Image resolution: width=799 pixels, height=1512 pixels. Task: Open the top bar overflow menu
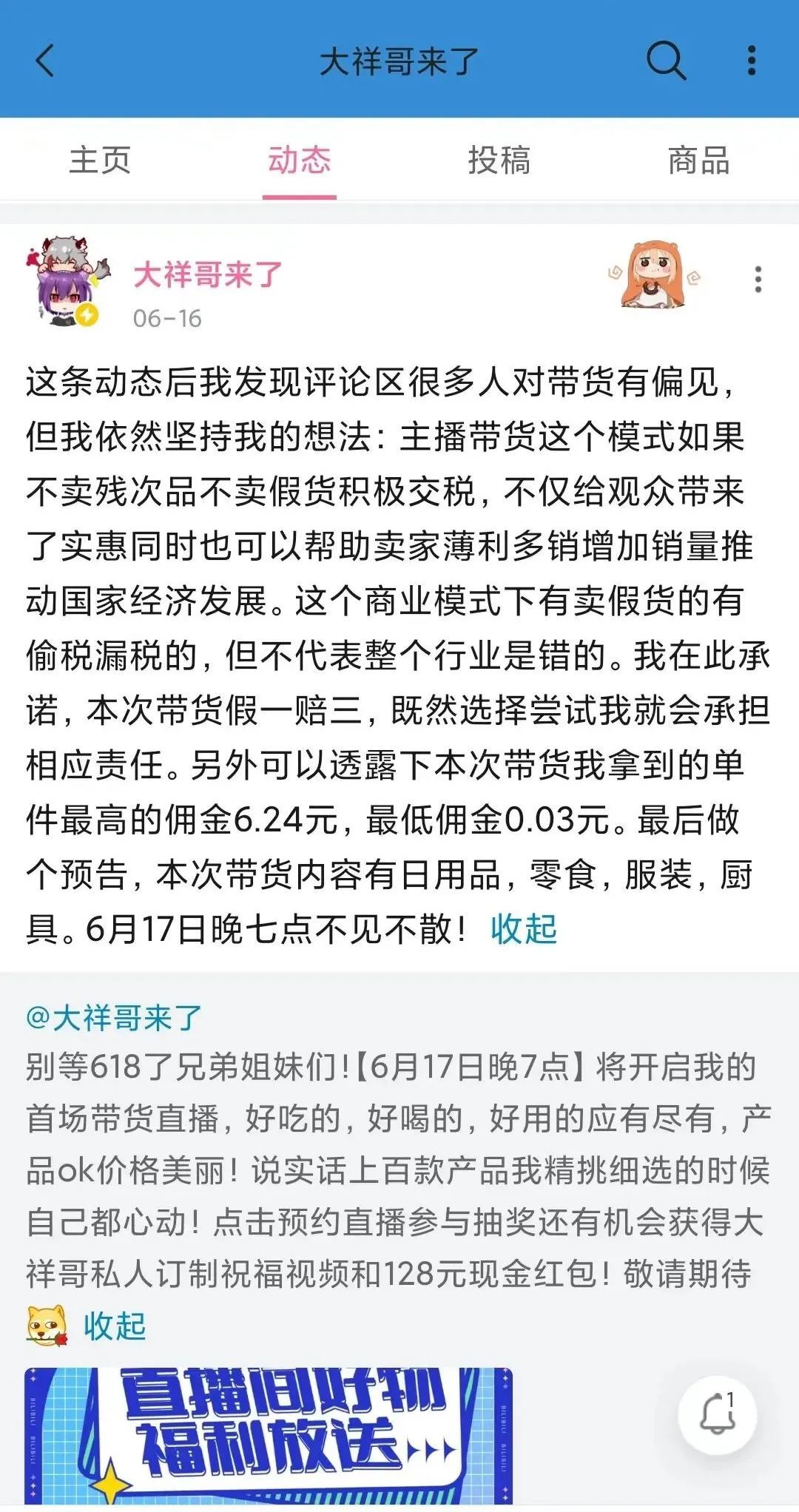coord(752,60)
